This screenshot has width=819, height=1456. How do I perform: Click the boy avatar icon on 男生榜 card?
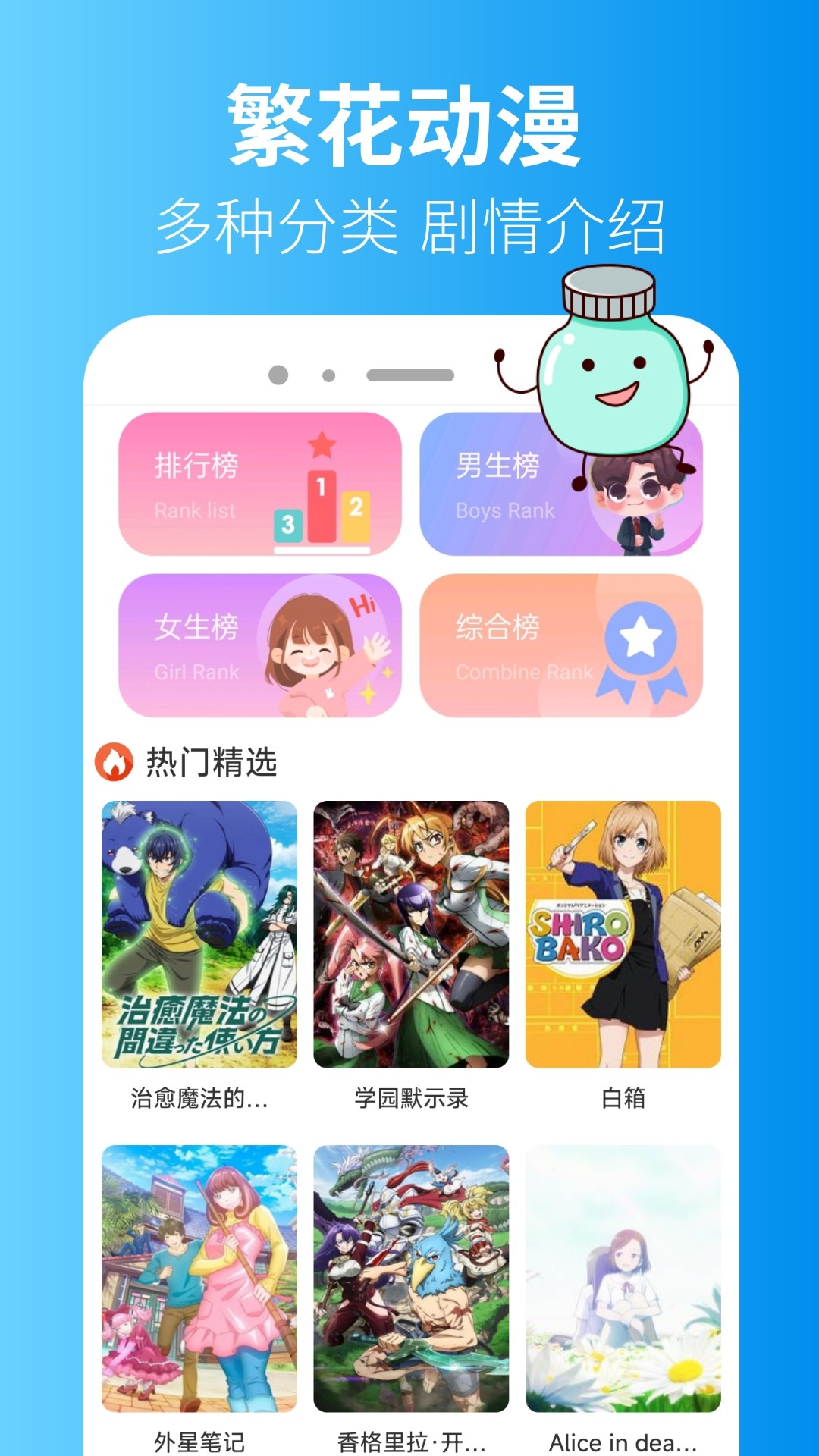[x=637, y=491]
